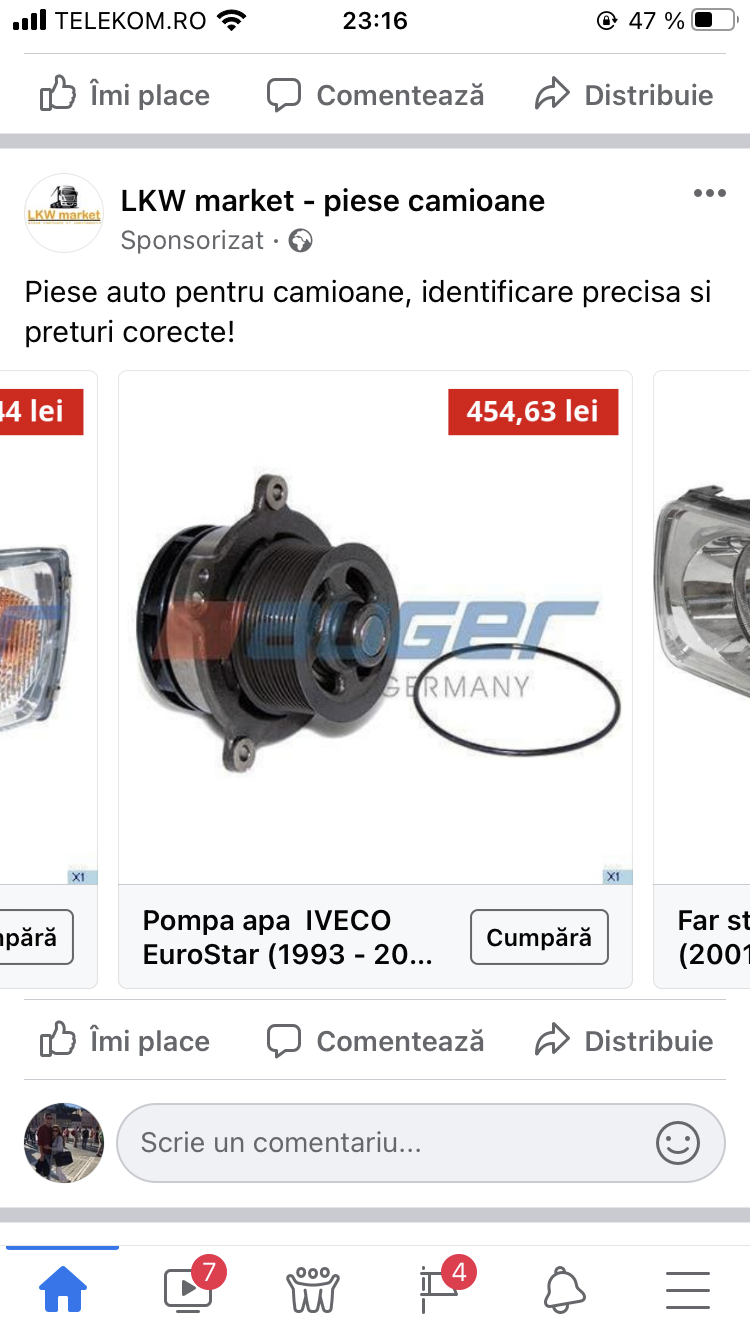Image resolution: width=750 pixels, height=1334 pixels.
Task: Tap the LKW market profile picture
Action: coord(64,213)
